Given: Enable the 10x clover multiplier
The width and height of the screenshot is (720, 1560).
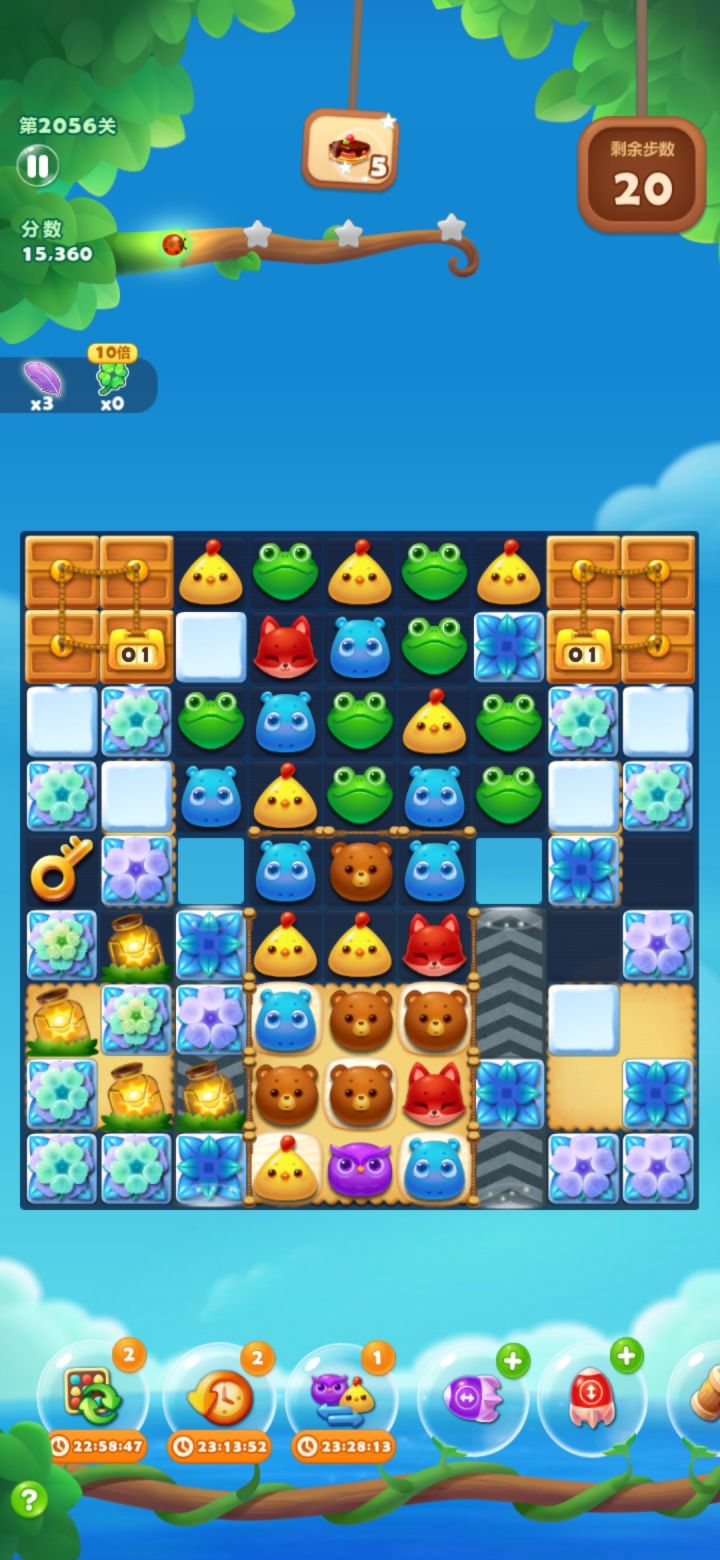Looking at the screenshot, I should tap(110, 378).
